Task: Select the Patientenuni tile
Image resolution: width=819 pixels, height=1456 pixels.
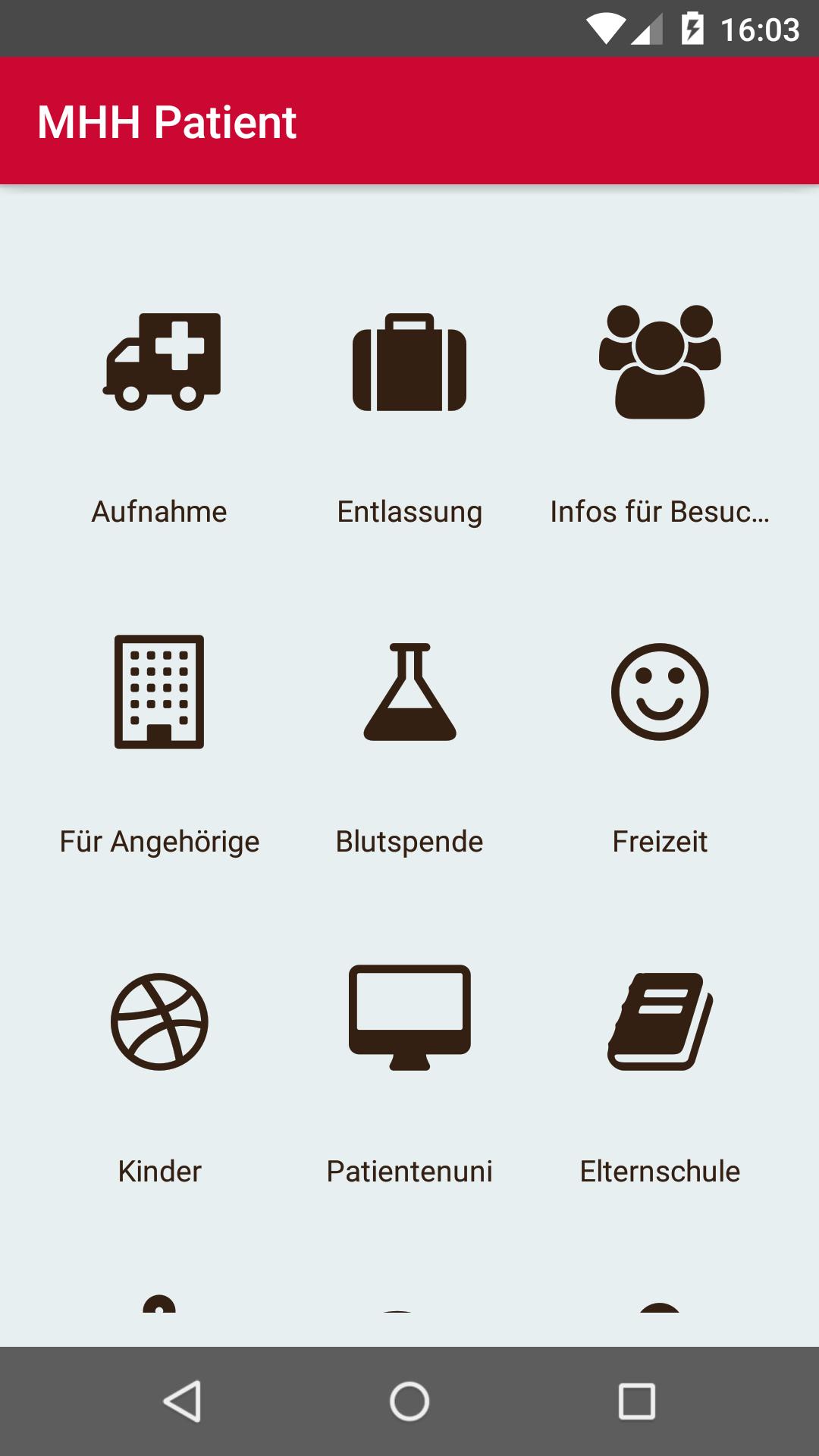Action: click(x=409, y=1018)
